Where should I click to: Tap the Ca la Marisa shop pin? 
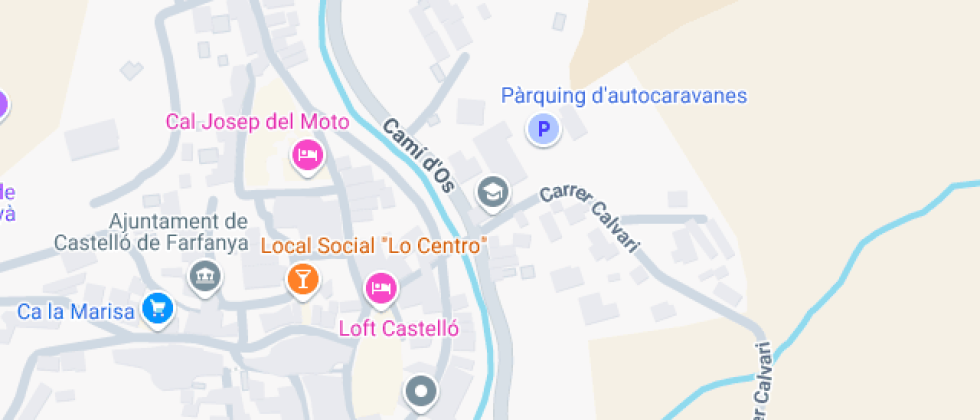coord(158,309)
